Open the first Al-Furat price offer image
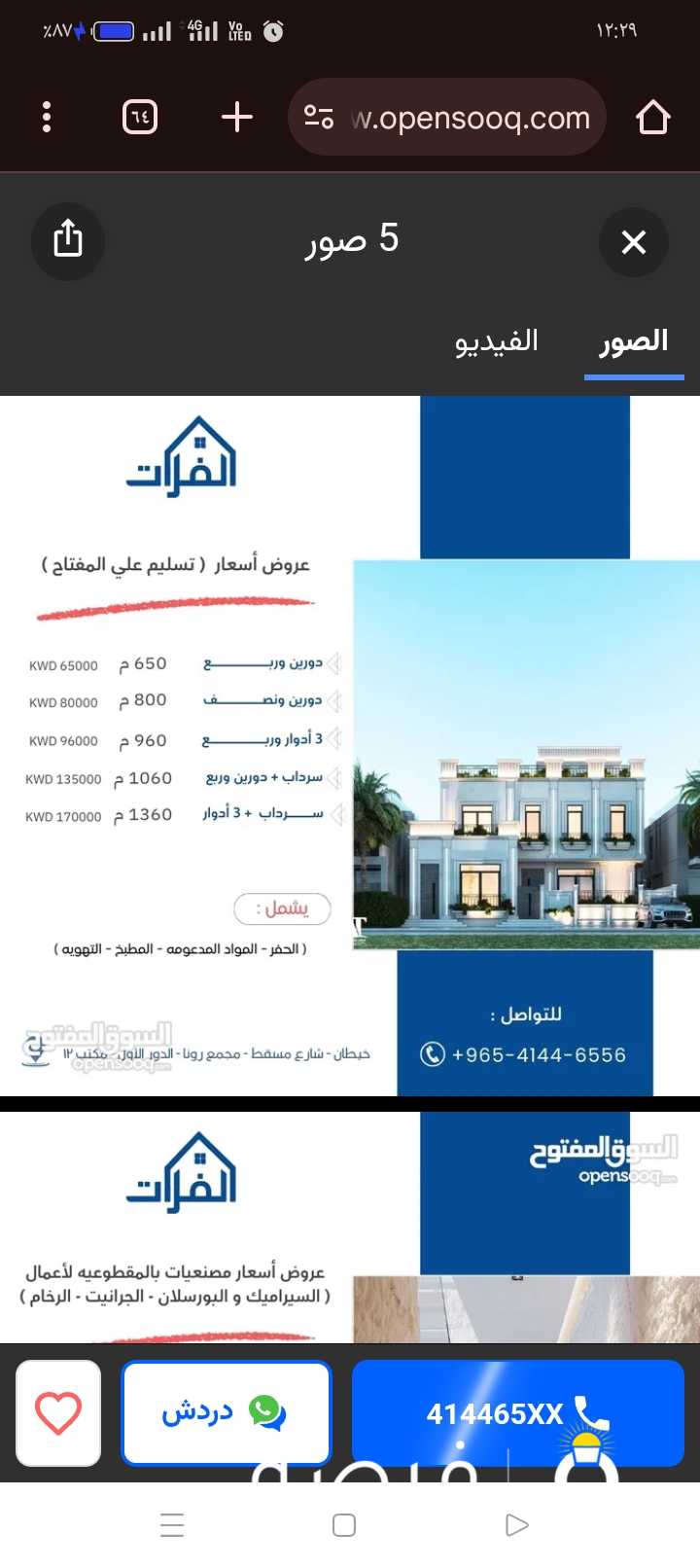 coord(350,745)
